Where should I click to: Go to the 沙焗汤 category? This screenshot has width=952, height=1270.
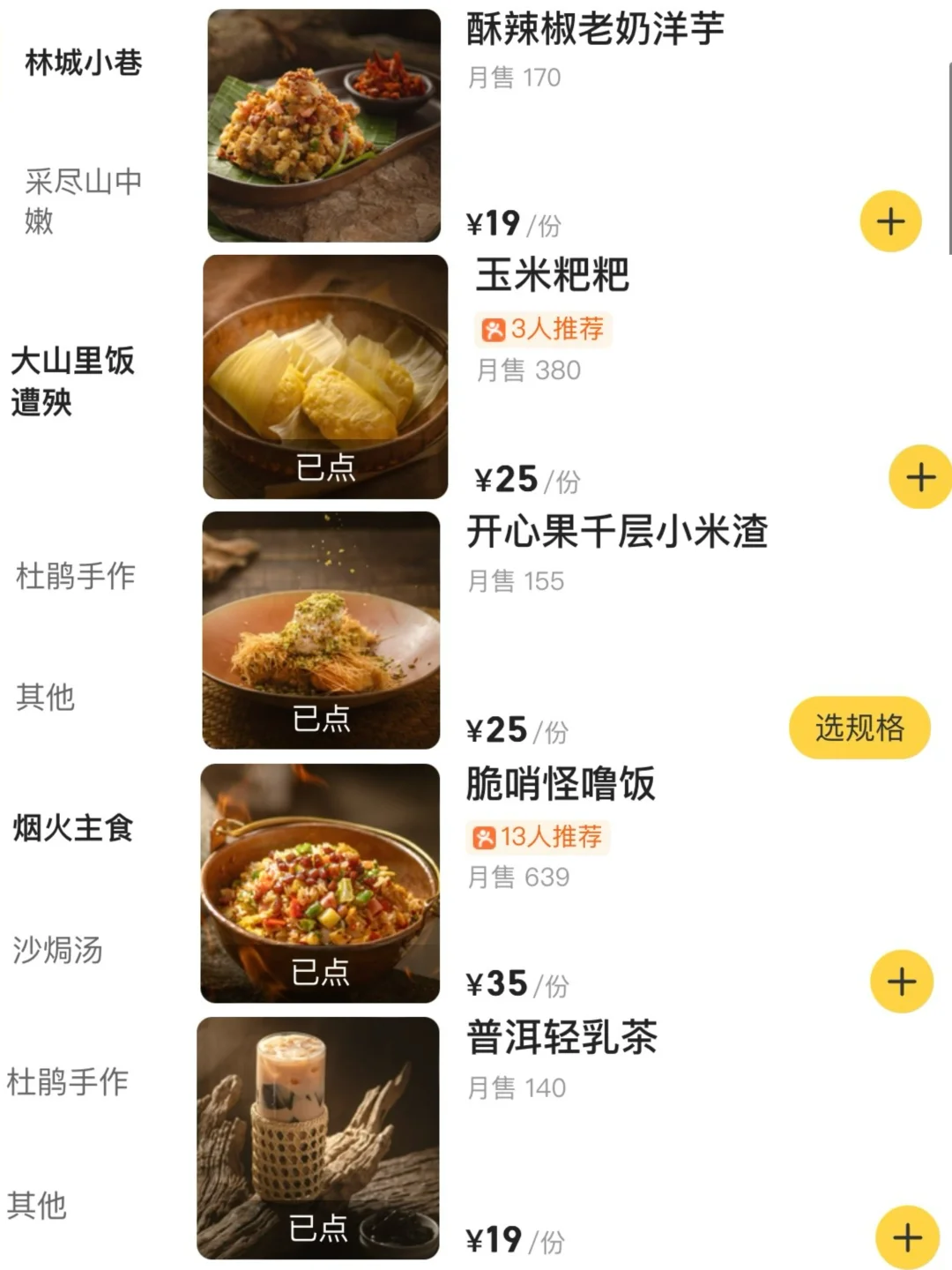pos(58,950)
